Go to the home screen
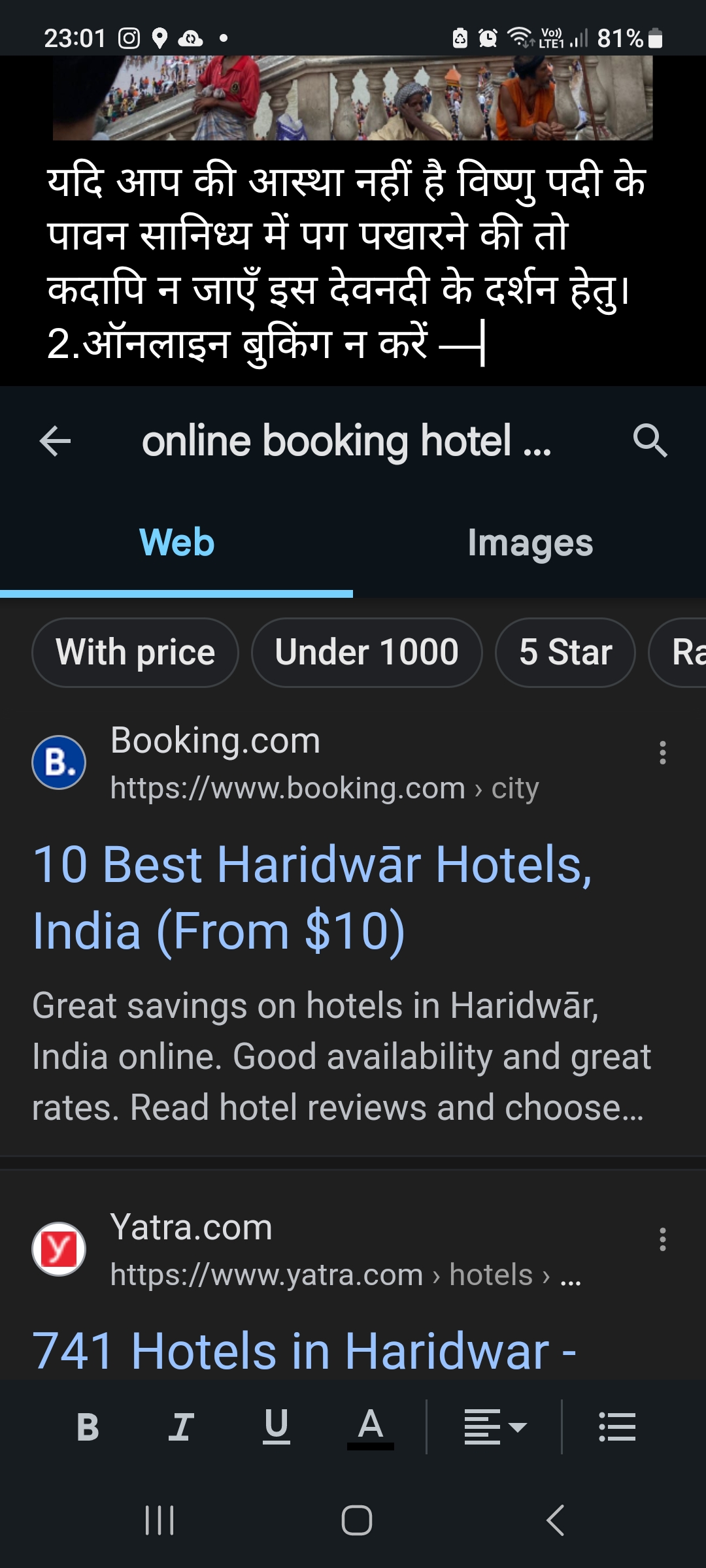The image size is (706, 1568). (x=356, y=1520)
